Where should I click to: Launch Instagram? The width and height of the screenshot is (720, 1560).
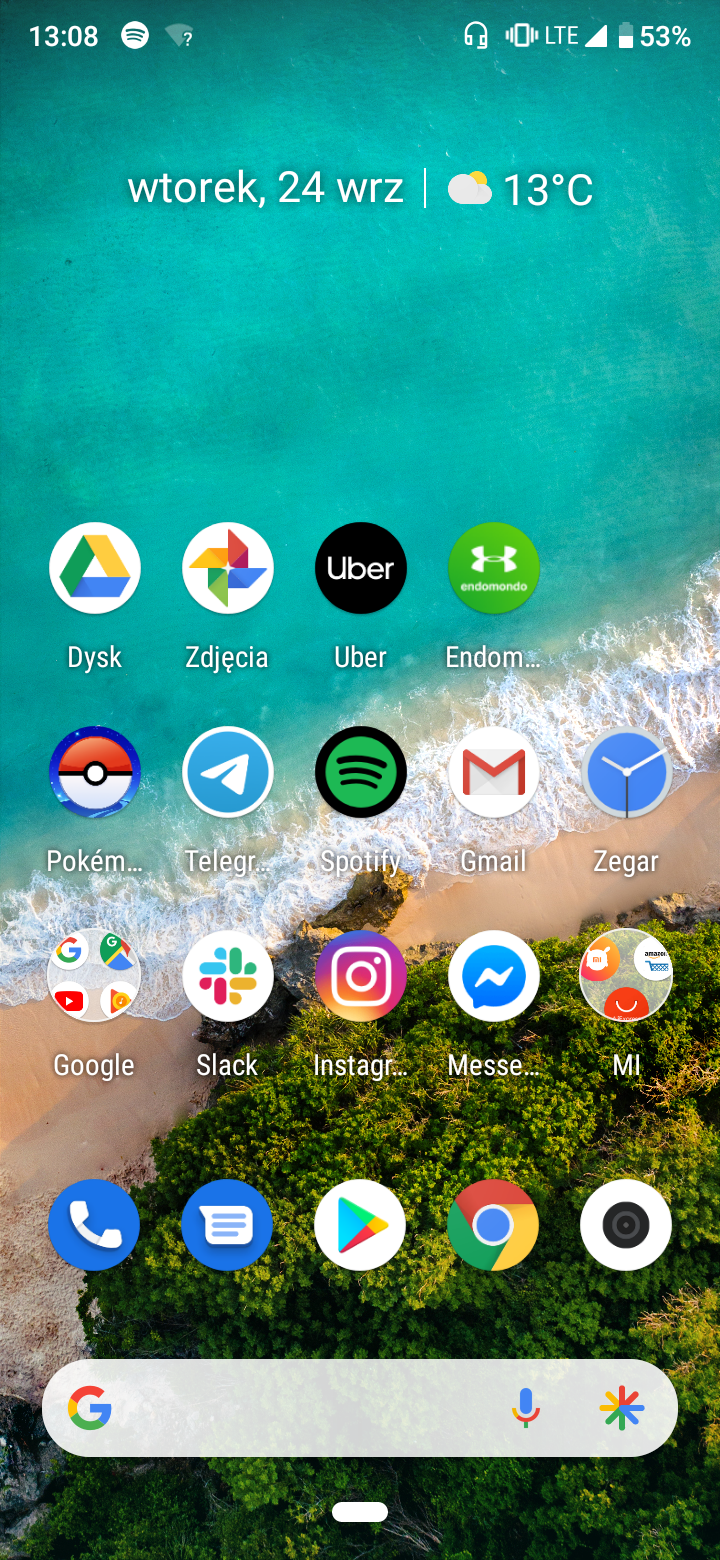[x=360, y=976]
